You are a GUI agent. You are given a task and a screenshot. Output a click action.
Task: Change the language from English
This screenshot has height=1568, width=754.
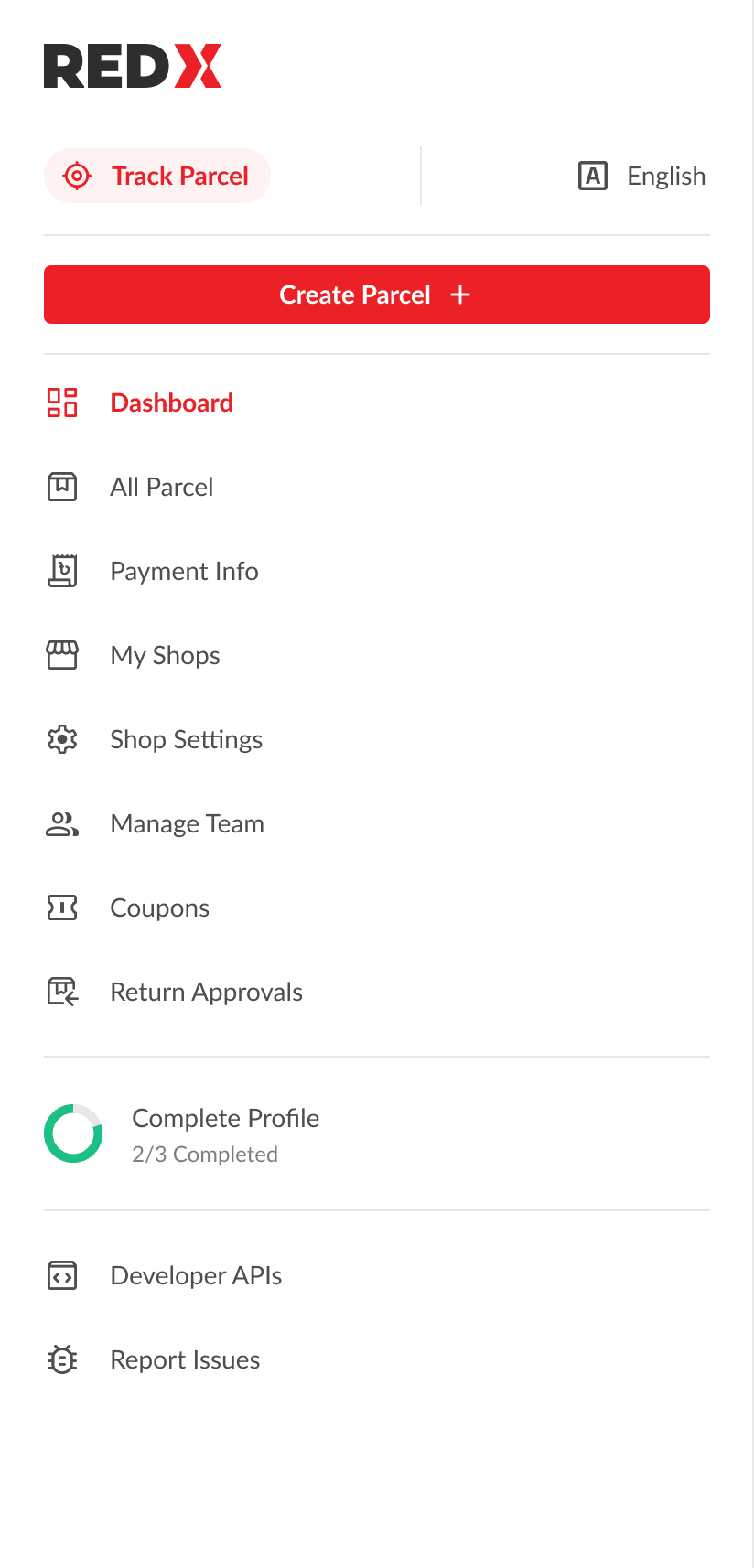coord(642,176)
